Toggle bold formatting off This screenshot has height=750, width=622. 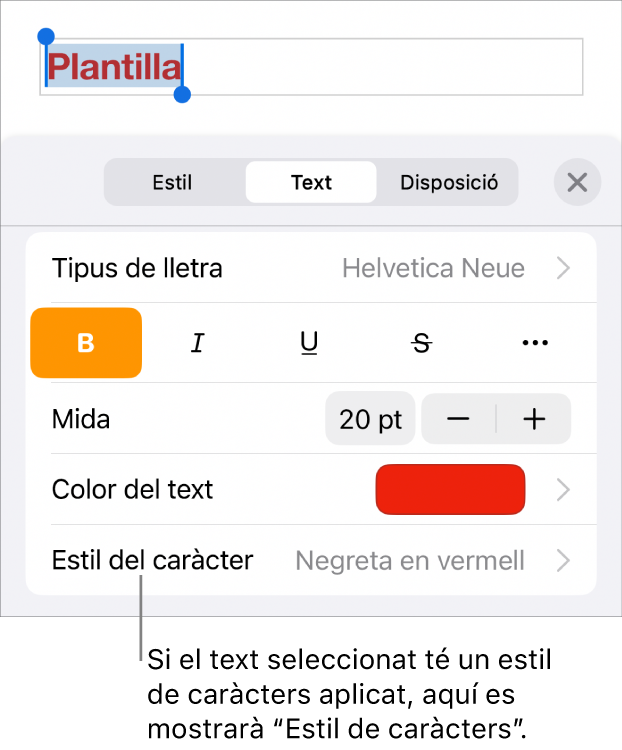click(86, 343)
